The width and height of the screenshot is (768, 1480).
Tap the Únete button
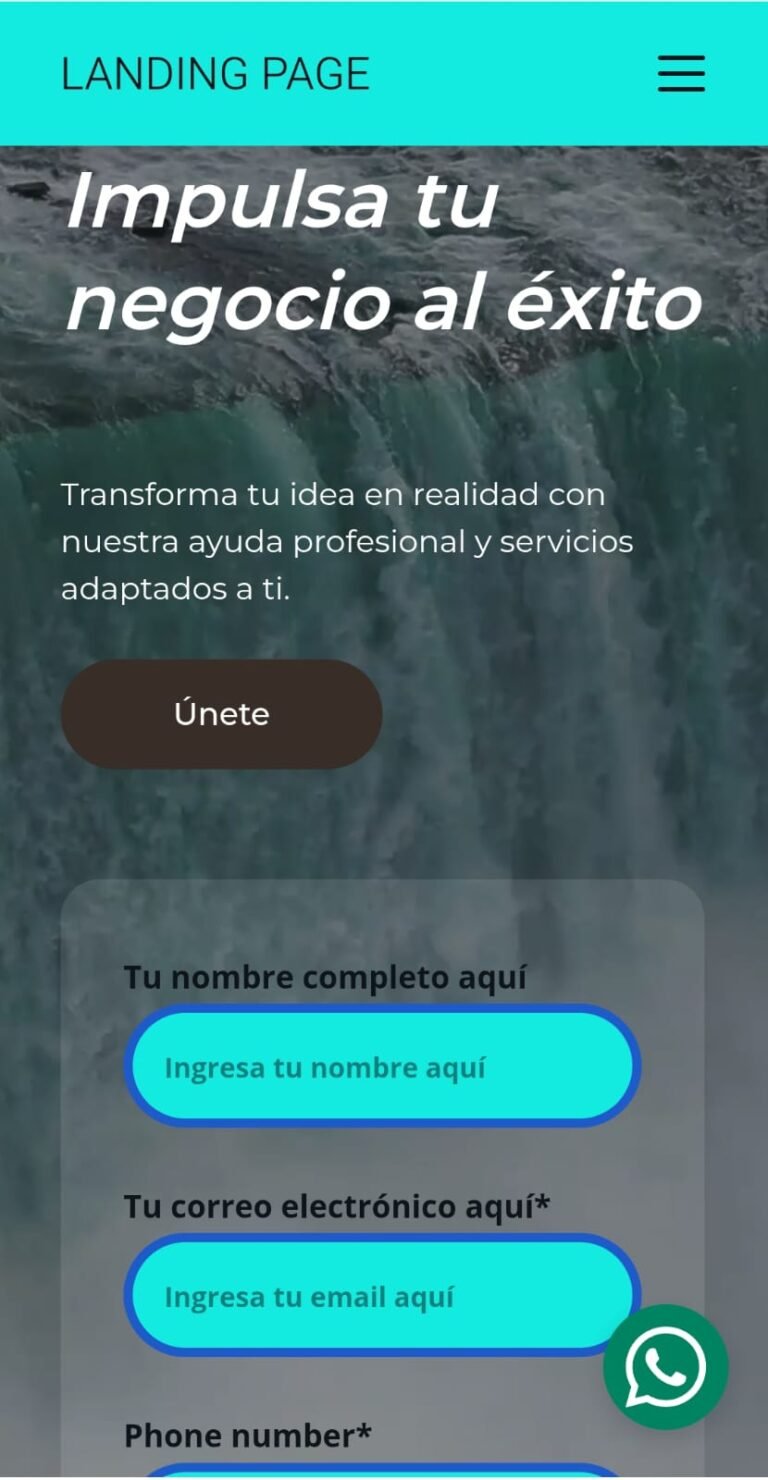[221, 714]
